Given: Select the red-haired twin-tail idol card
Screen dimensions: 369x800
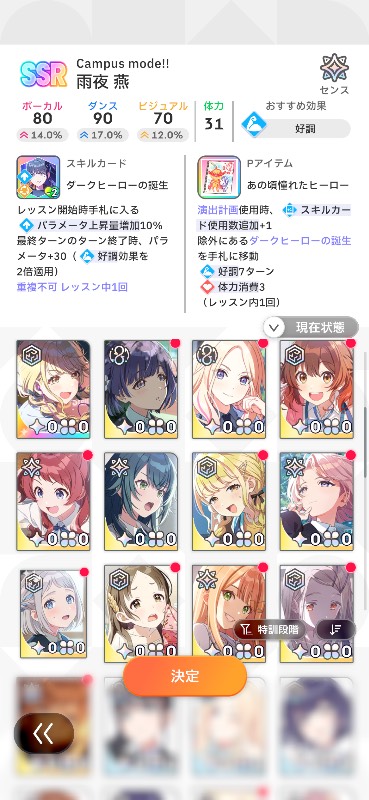Looking at the screenshot, I should click(x=53, y=501).
